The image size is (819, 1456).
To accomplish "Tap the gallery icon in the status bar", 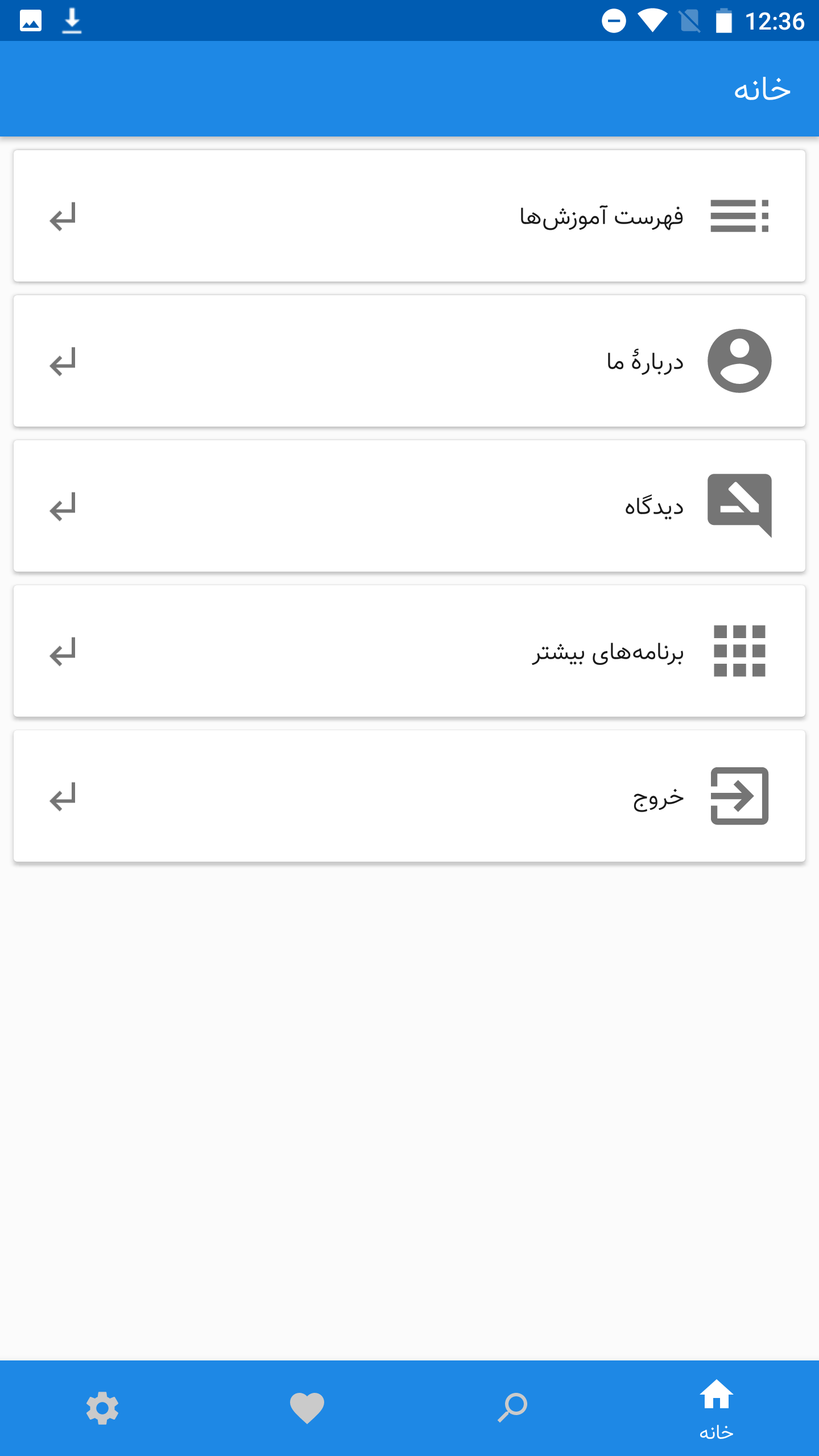I will [30, 20].
